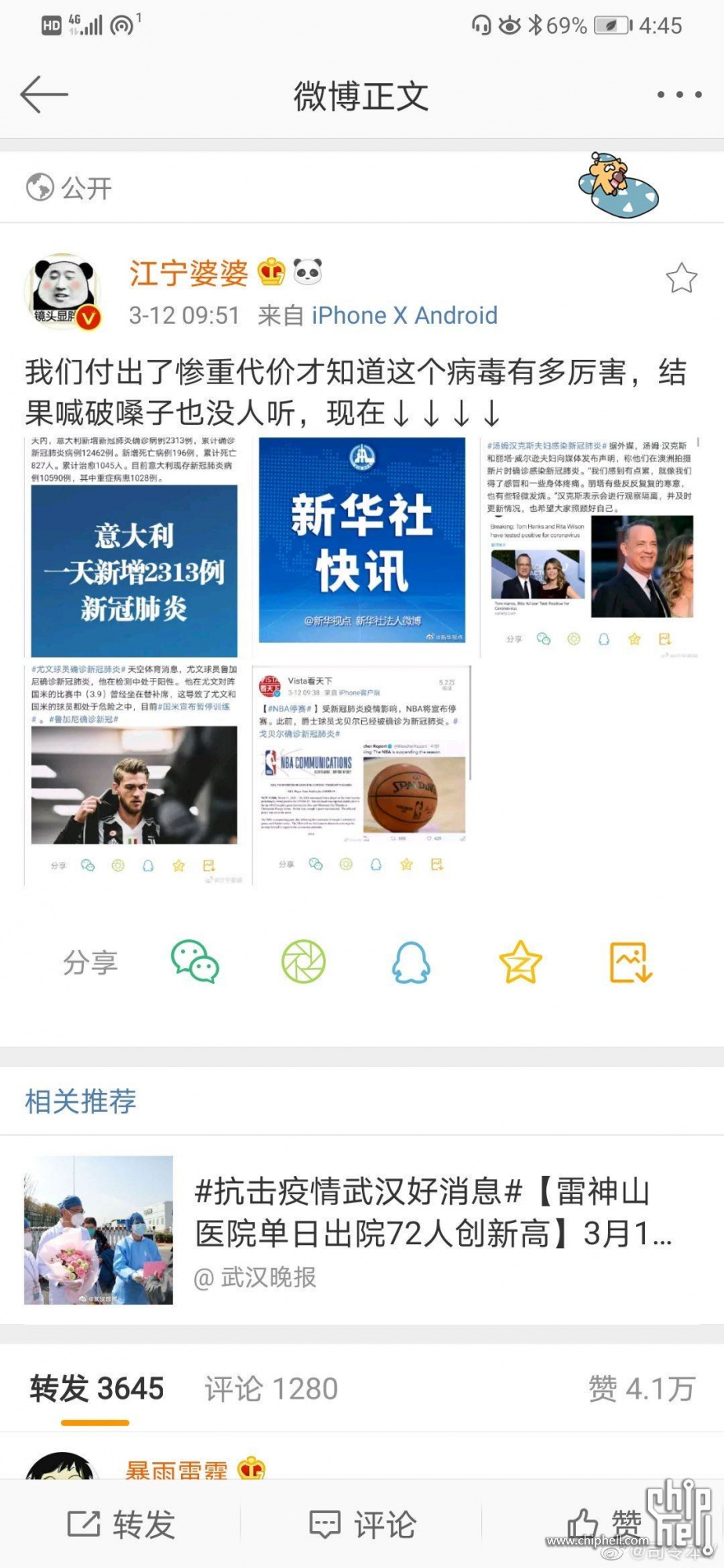The width and height of the screenshot is (724, 1568).
Task: Go back using the top-left arrow
Action: [44, 95]
